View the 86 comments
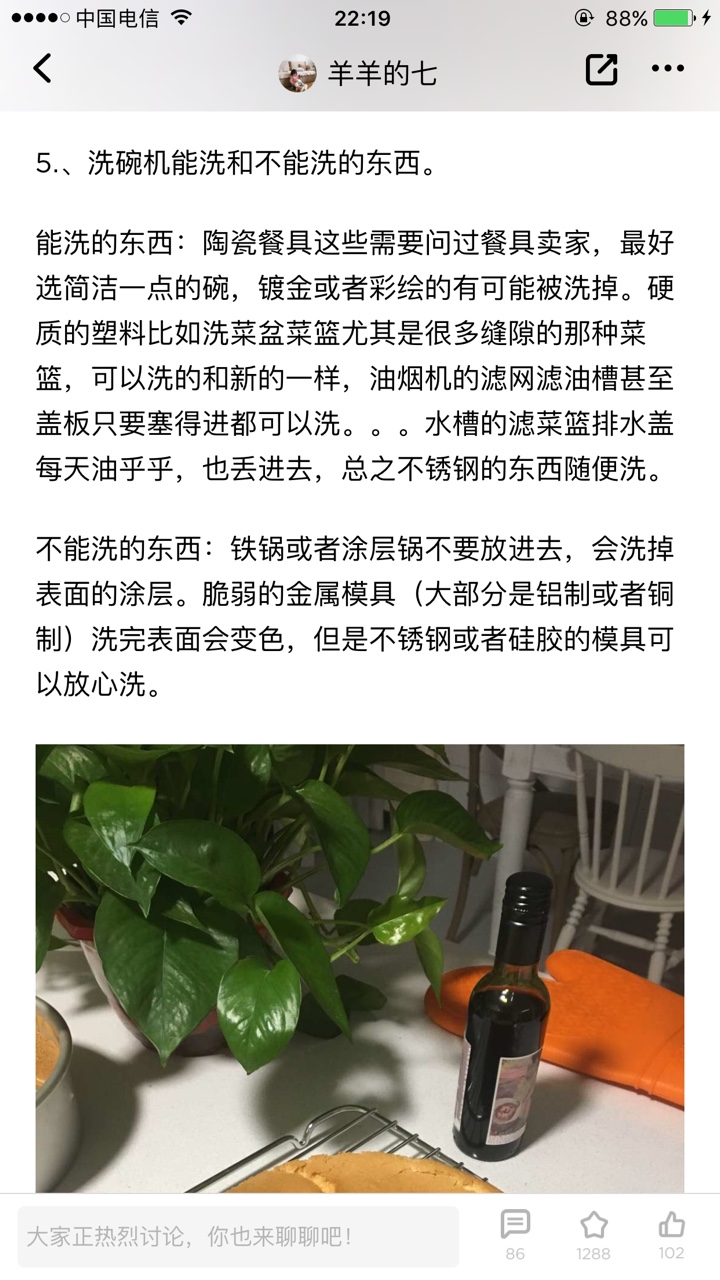 tap(515, 1235)
